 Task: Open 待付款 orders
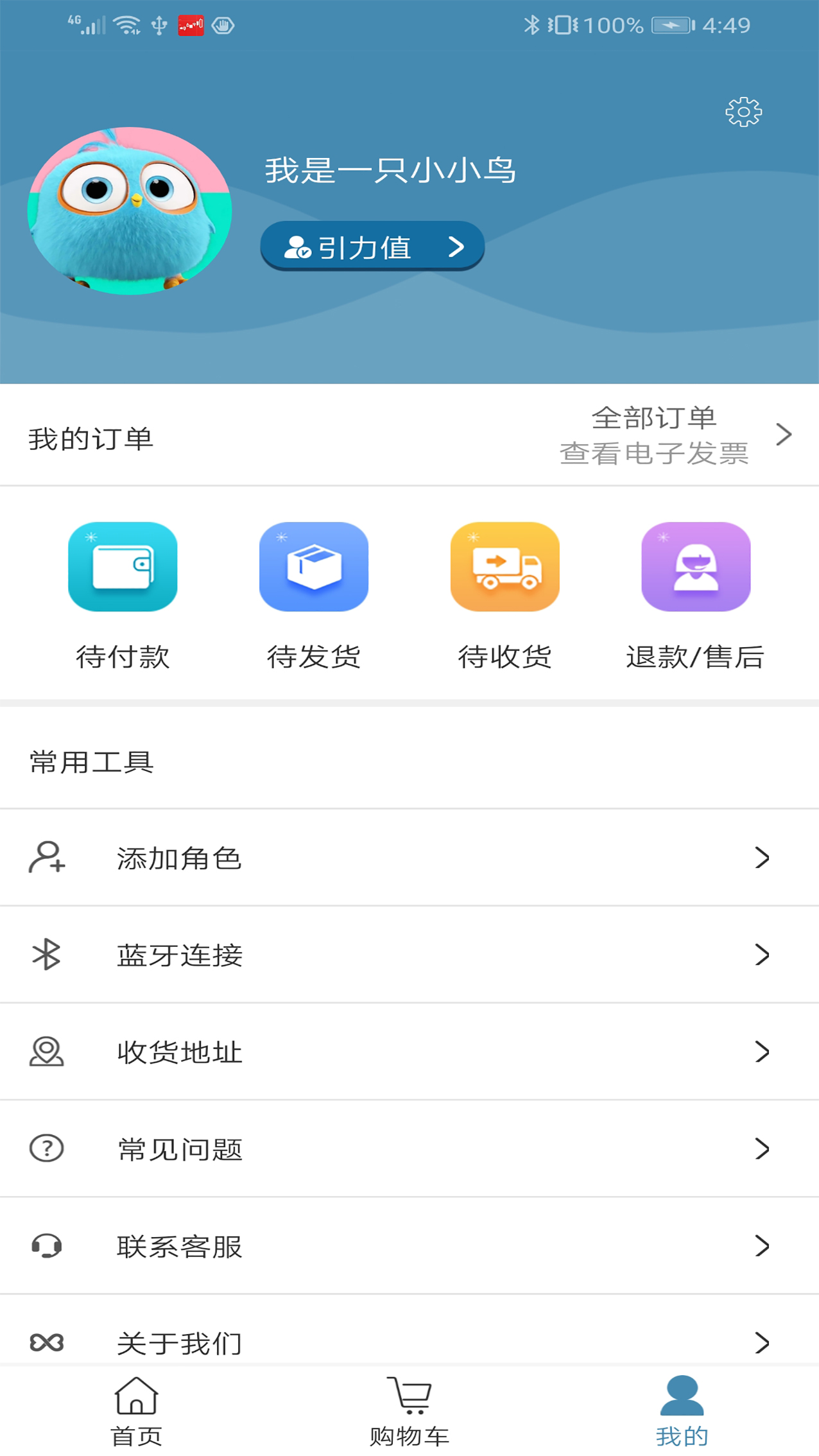pyautogui.click(x=123, y=594)
